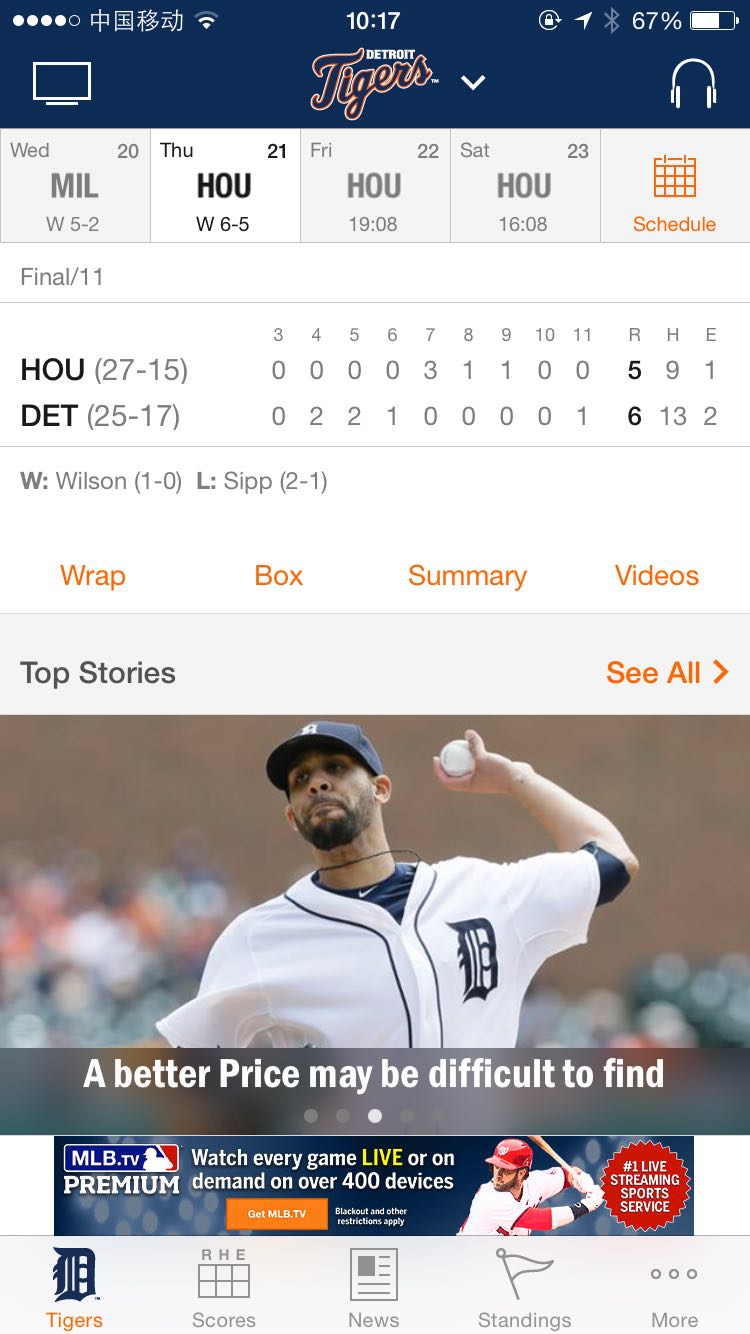Open the game Summary

point(467,575)
